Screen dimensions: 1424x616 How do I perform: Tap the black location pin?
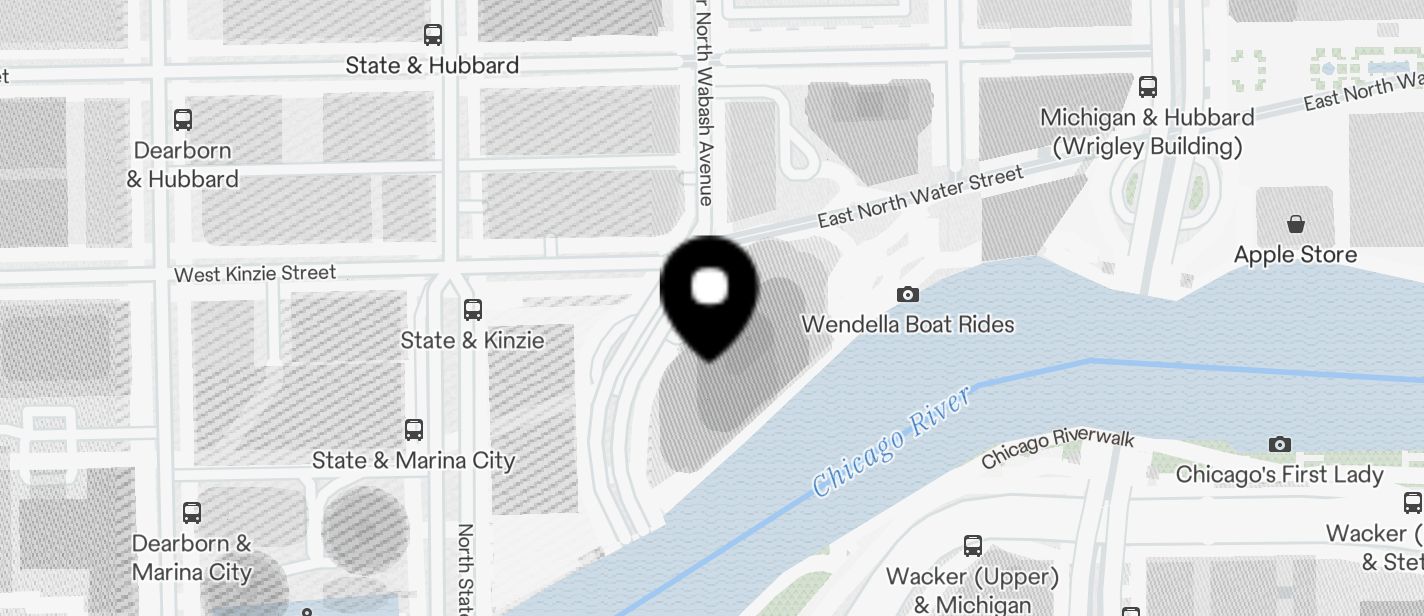[x=710, y=290]
